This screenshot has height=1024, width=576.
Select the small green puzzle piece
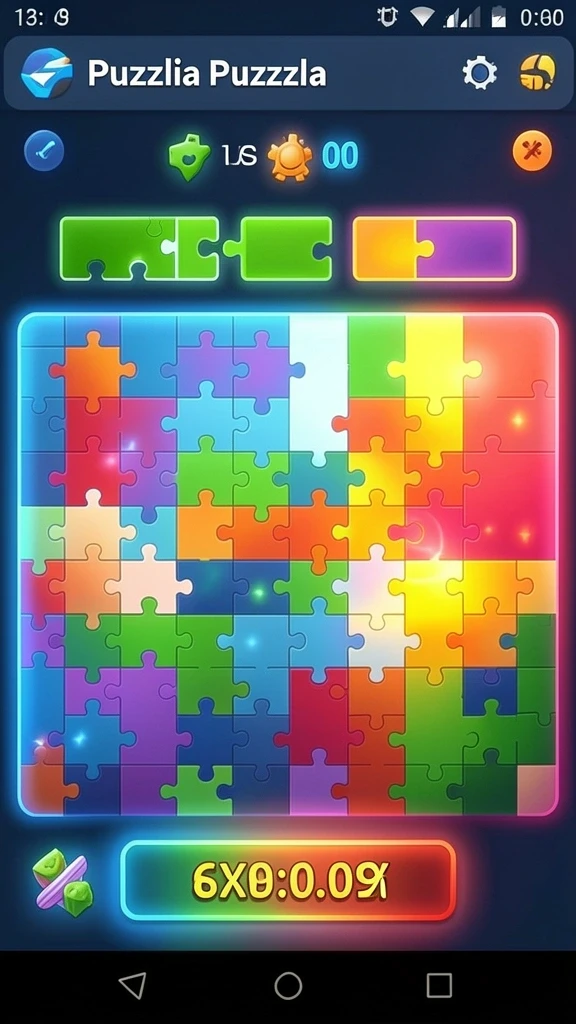[x=279, y=249]
